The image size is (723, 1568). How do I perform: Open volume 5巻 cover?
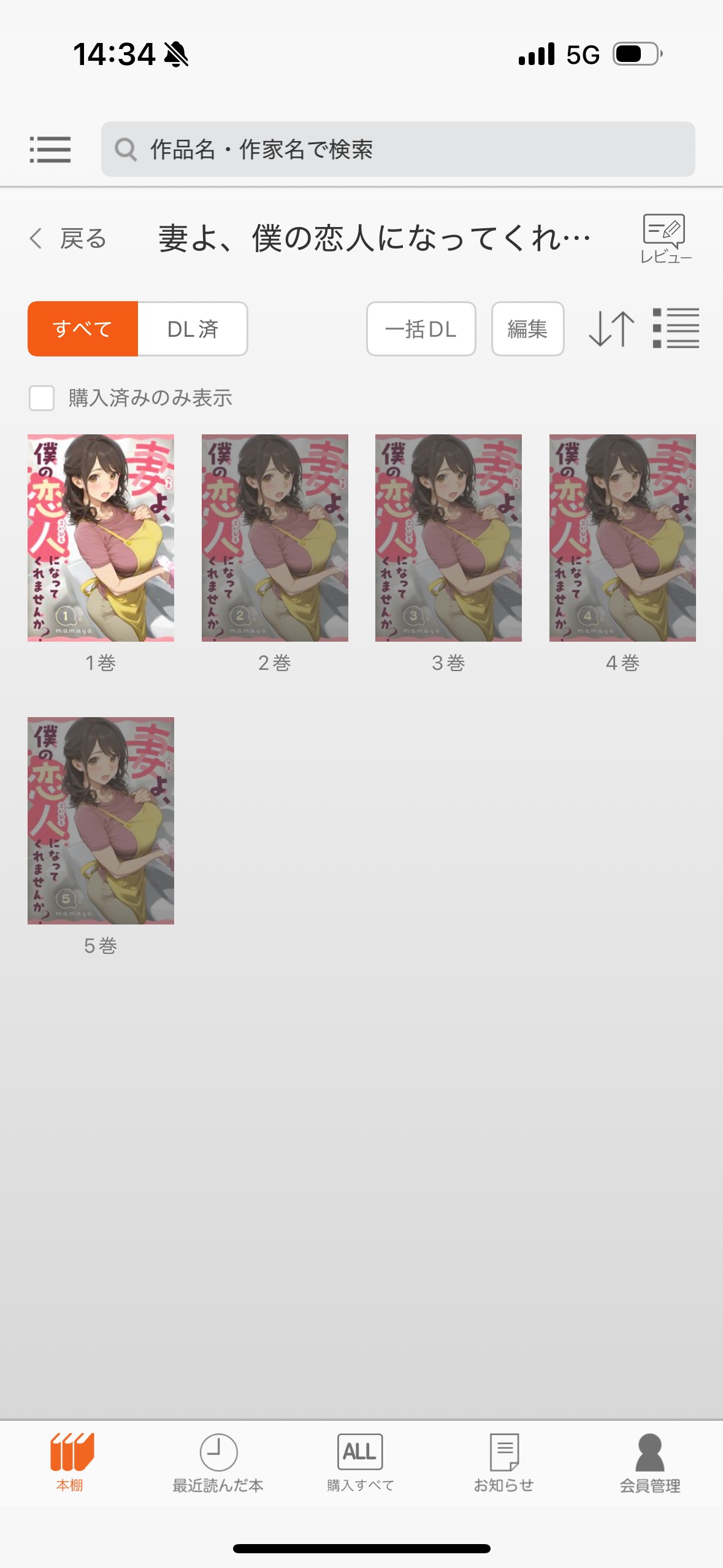coord(101,821)
